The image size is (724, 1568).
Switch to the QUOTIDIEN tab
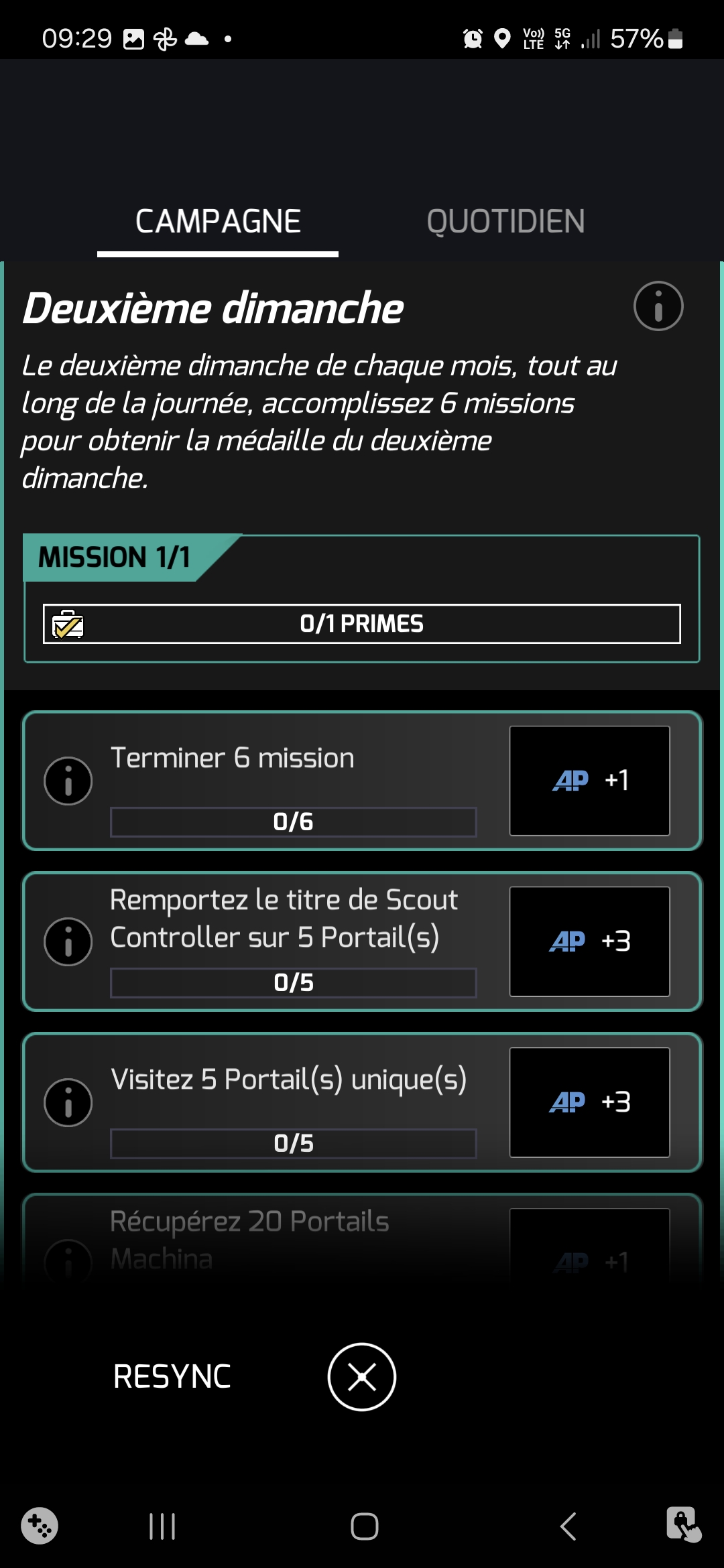(505, 222)
